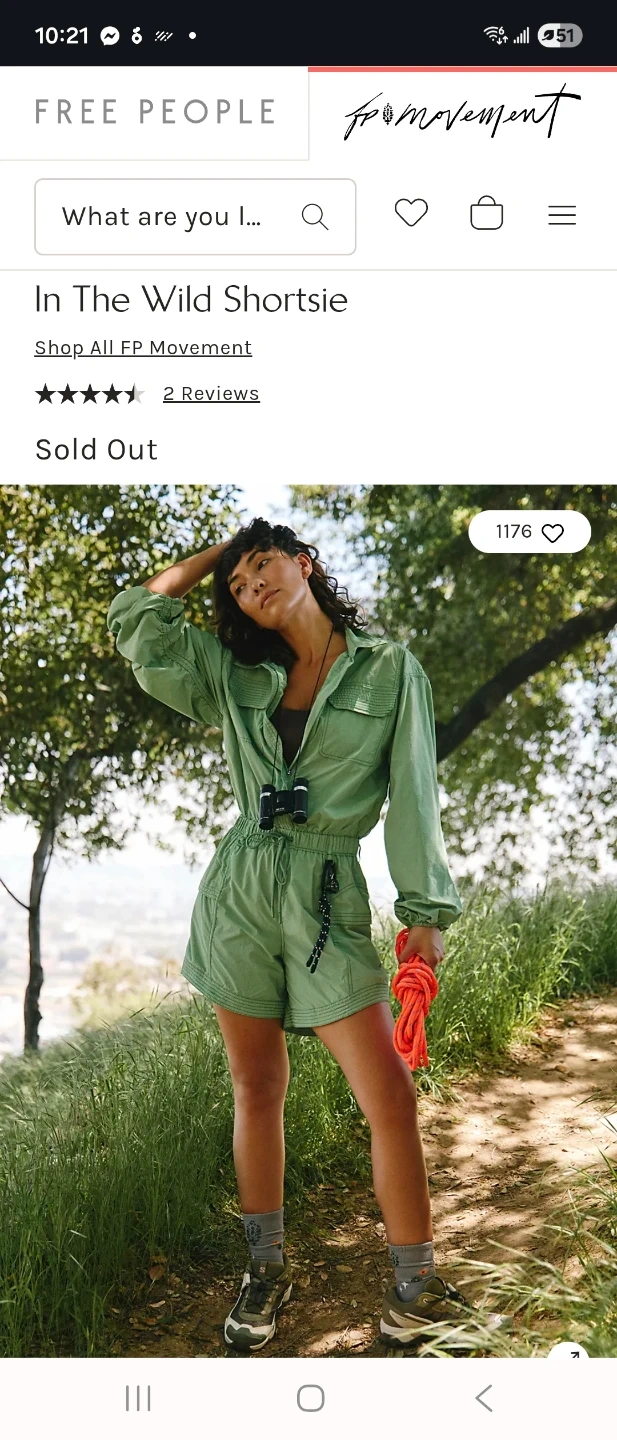Open the shopping bag
Image resolution: width=617 pixels, height=1440 pixels.
point(486,214)
